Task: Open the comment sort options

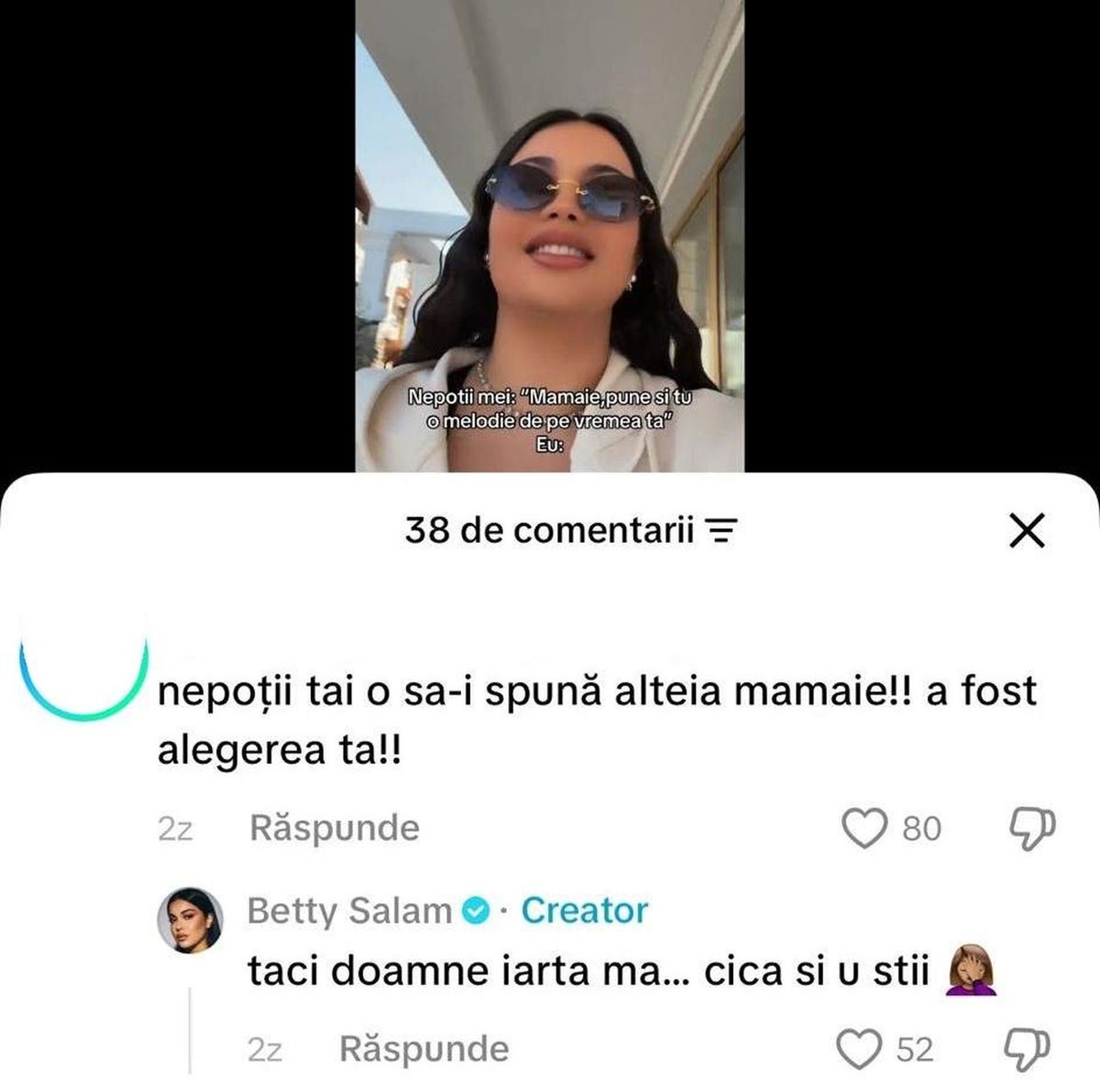Action: pyautogui.click(x=721, y=531)
